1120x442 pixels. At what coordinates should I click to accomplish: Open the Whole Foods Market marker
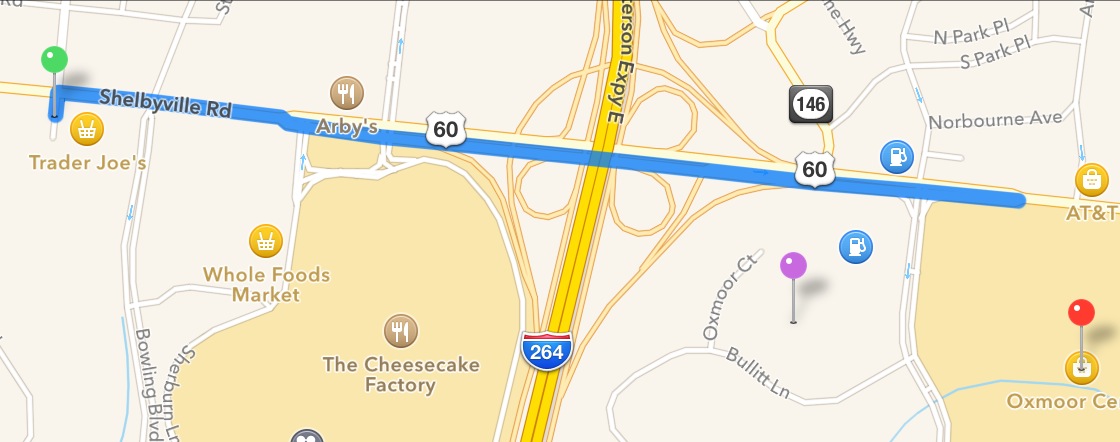click(265, 241)
